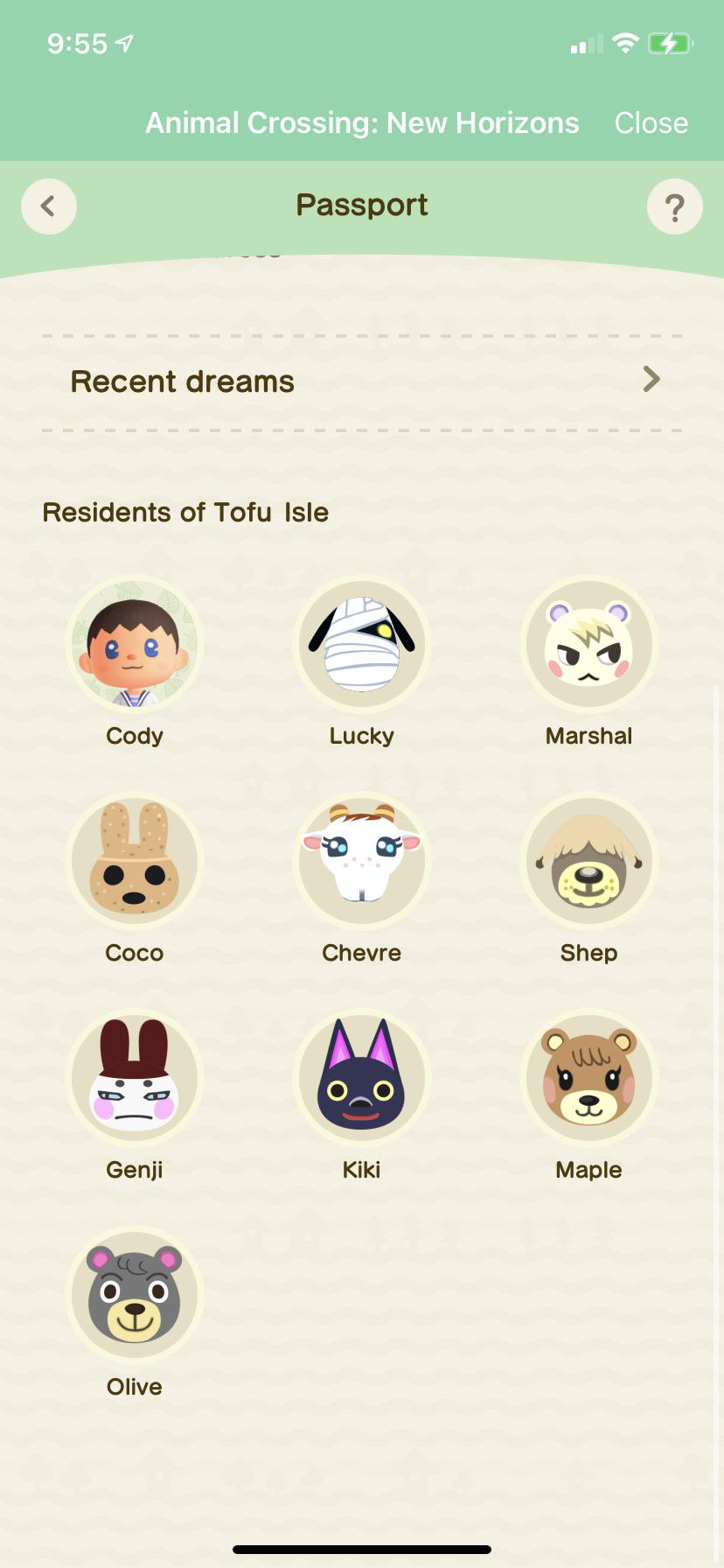The height and width of the screenshot is (1568, 724).
Task: Select Shep's portrait icon
Action: 588,861
